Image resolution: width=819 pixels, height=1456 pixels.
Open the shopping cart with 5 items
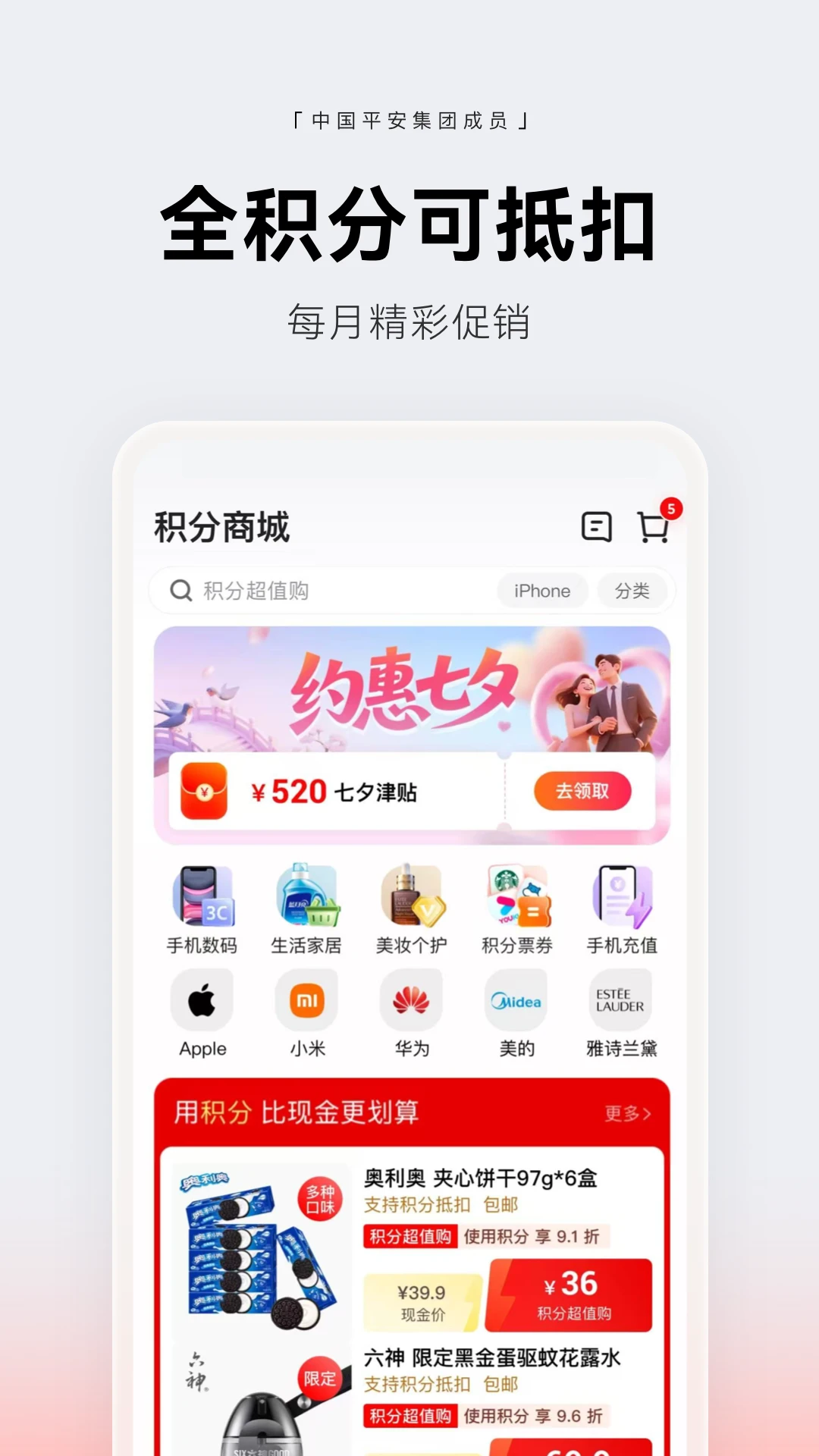(x=654, y=528)
